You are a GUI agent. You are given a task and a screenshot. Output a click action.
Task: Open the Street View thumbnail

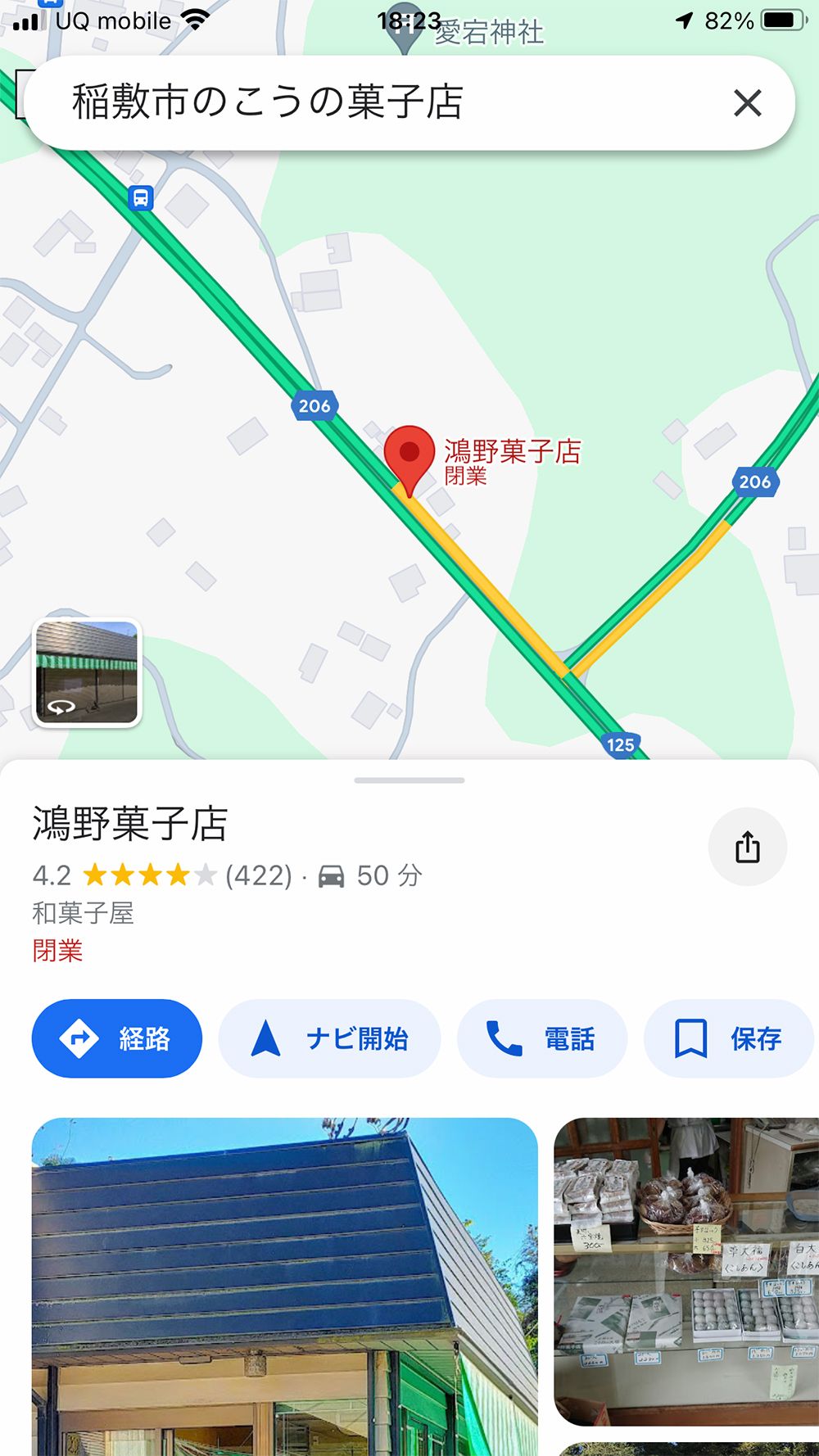coord(87,672)
